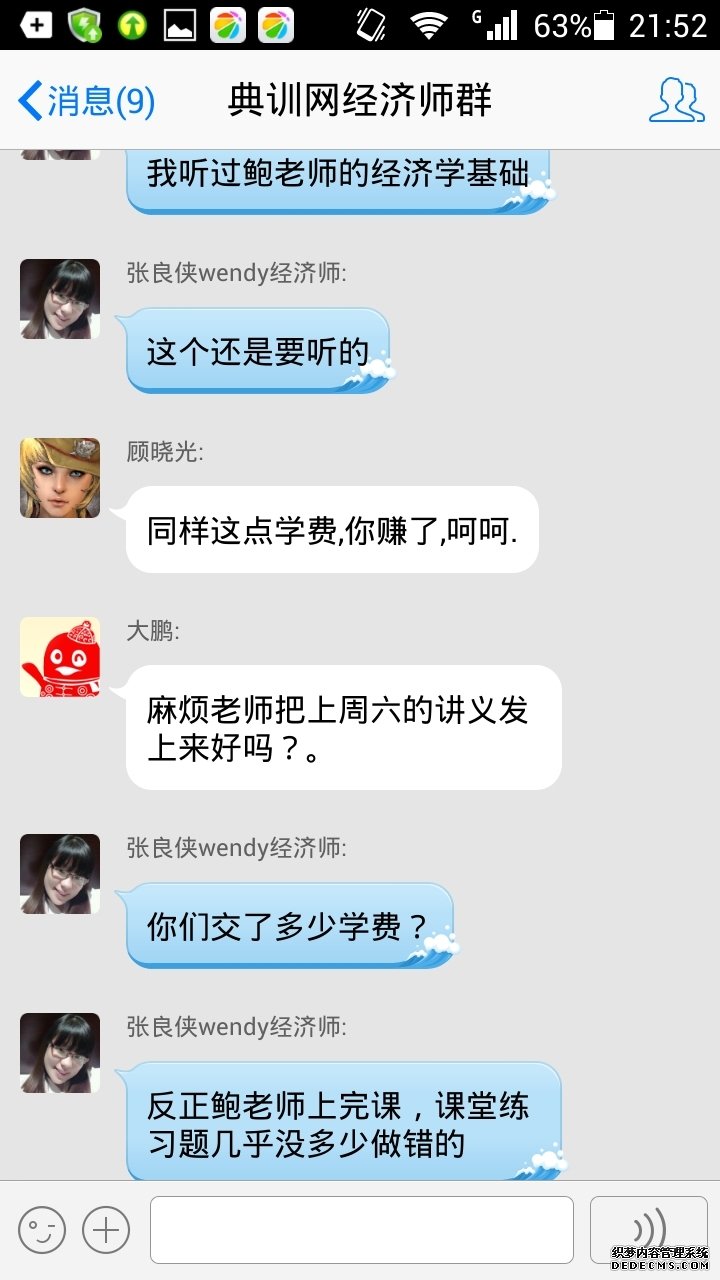Tap the voice message button
The image size is (720, 1280).
coord(648,1229)
